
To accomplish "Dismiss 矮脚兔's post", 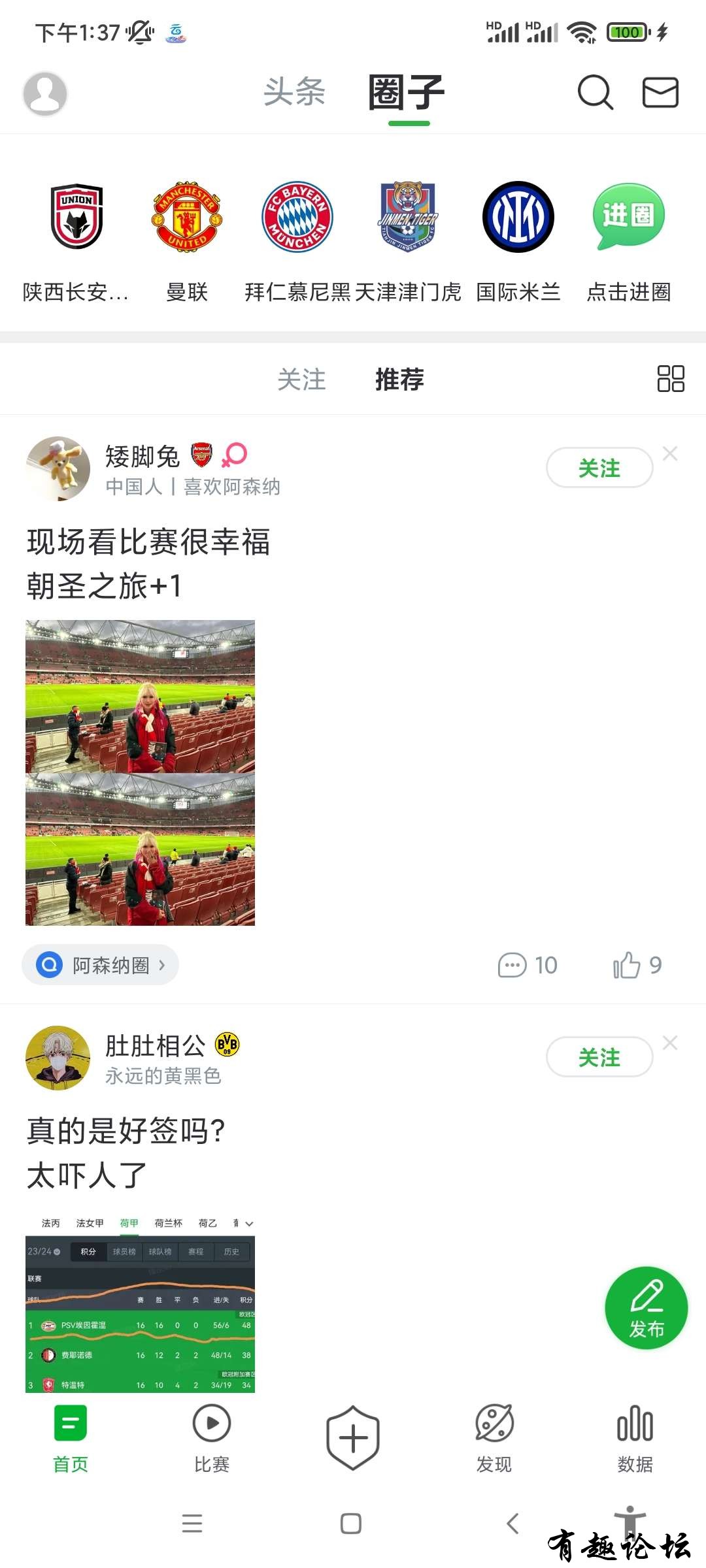I will pyautogui.click(x=670, y=453).
